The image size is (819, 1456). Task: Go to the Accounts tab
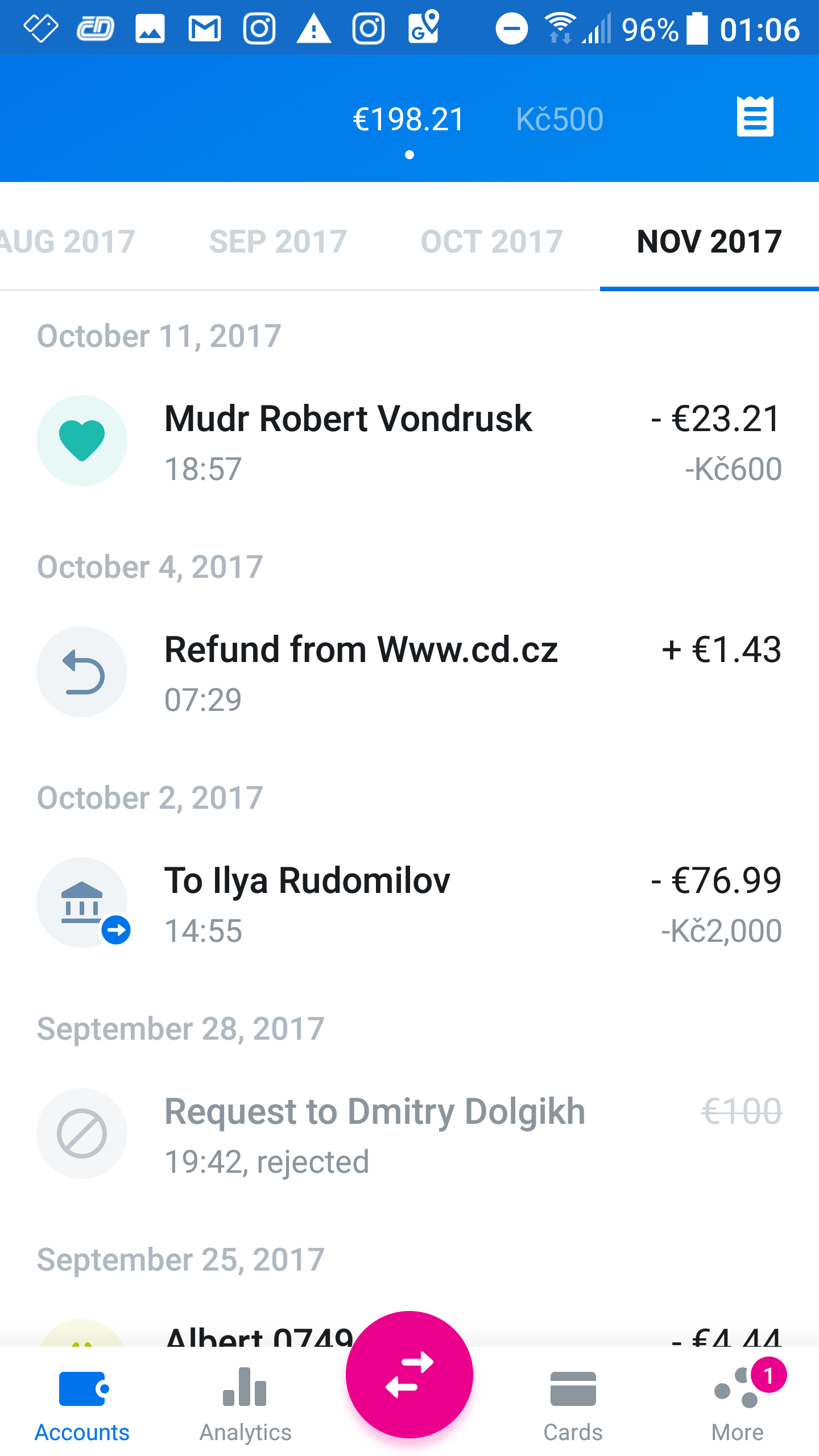(82, 1405)
